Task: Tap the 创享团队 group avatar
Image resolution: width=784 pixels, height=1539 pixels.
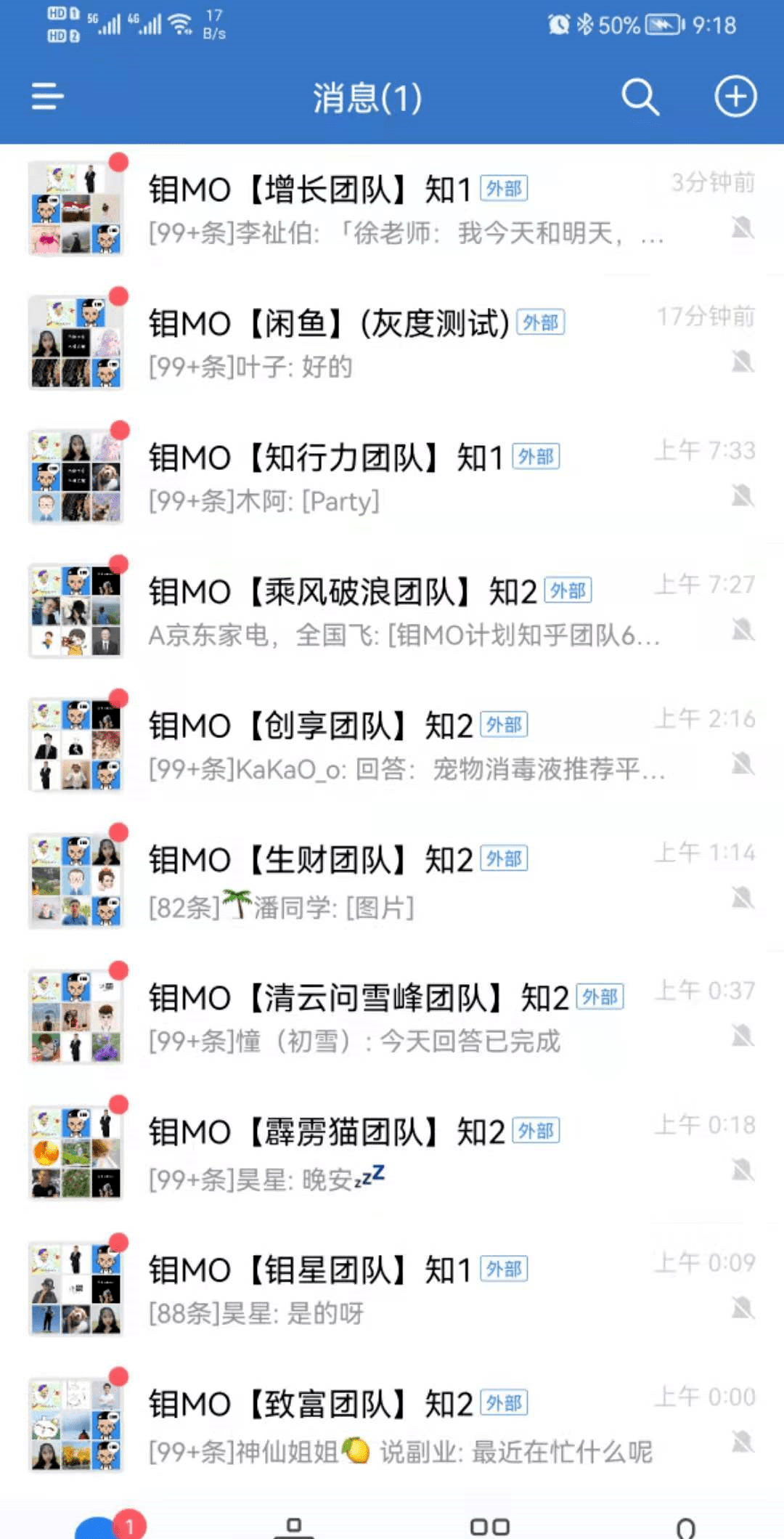Action: point(76,742)
